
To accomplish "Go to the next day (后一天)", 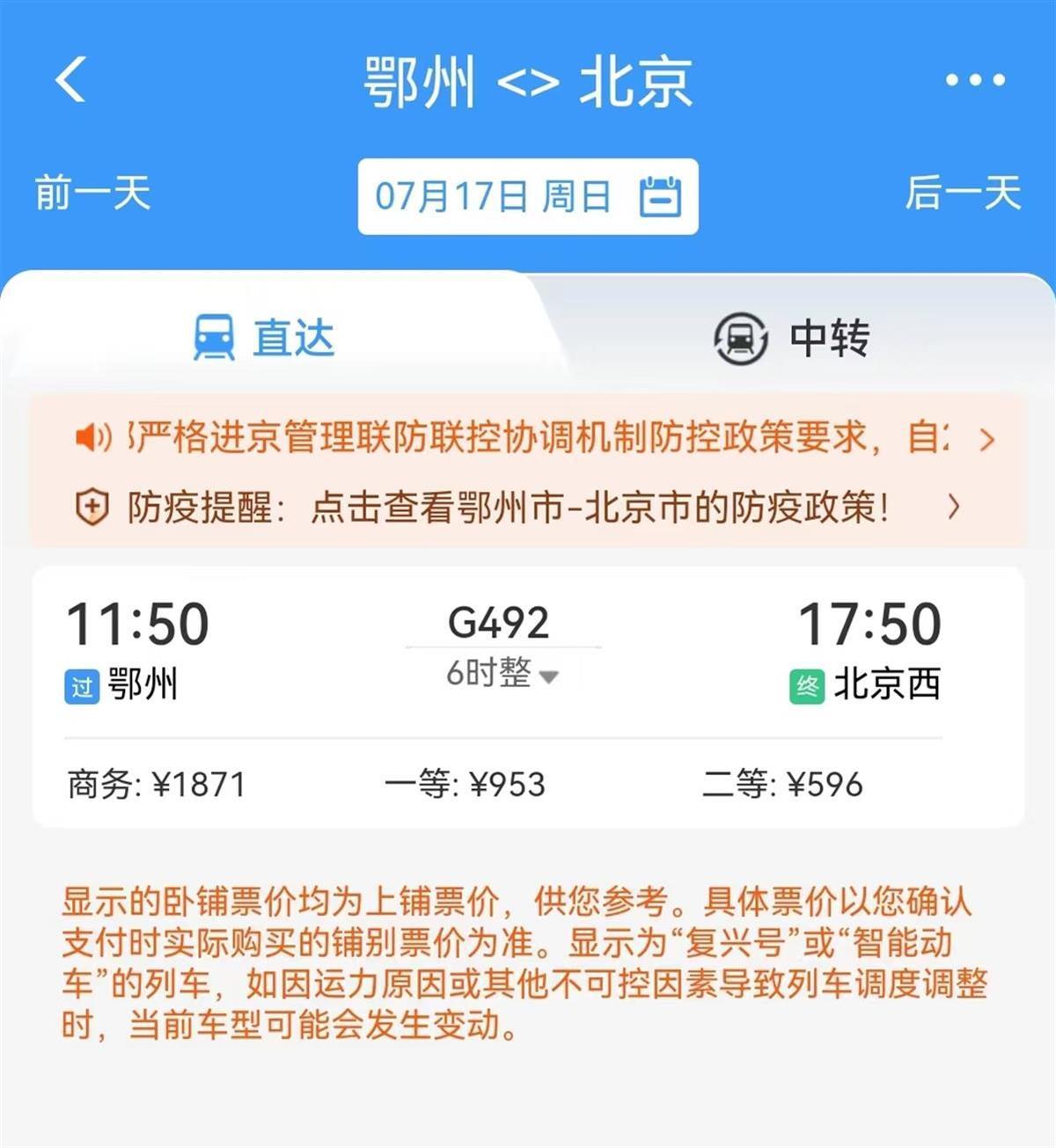I will point(963,194).
